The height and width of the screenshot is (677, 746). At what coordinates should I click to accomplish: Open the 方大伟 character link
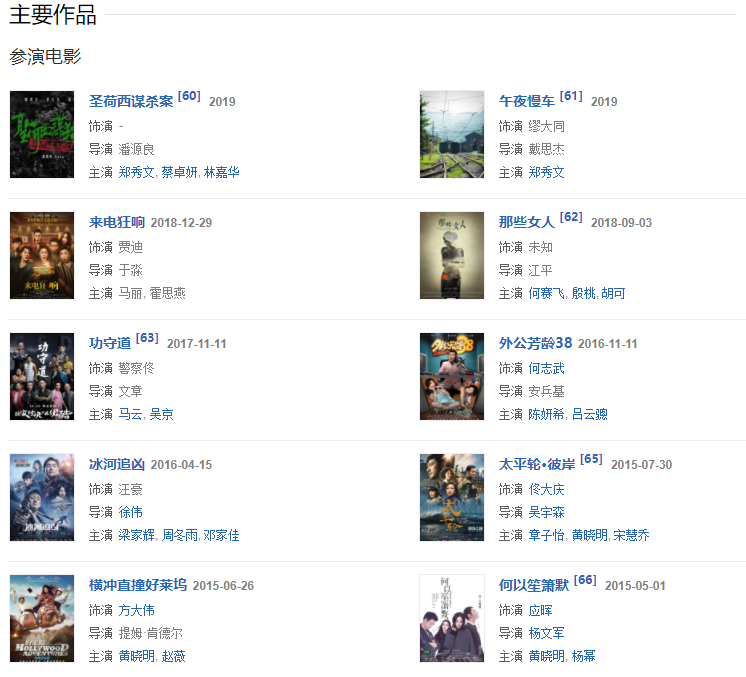tap(137, 610)
